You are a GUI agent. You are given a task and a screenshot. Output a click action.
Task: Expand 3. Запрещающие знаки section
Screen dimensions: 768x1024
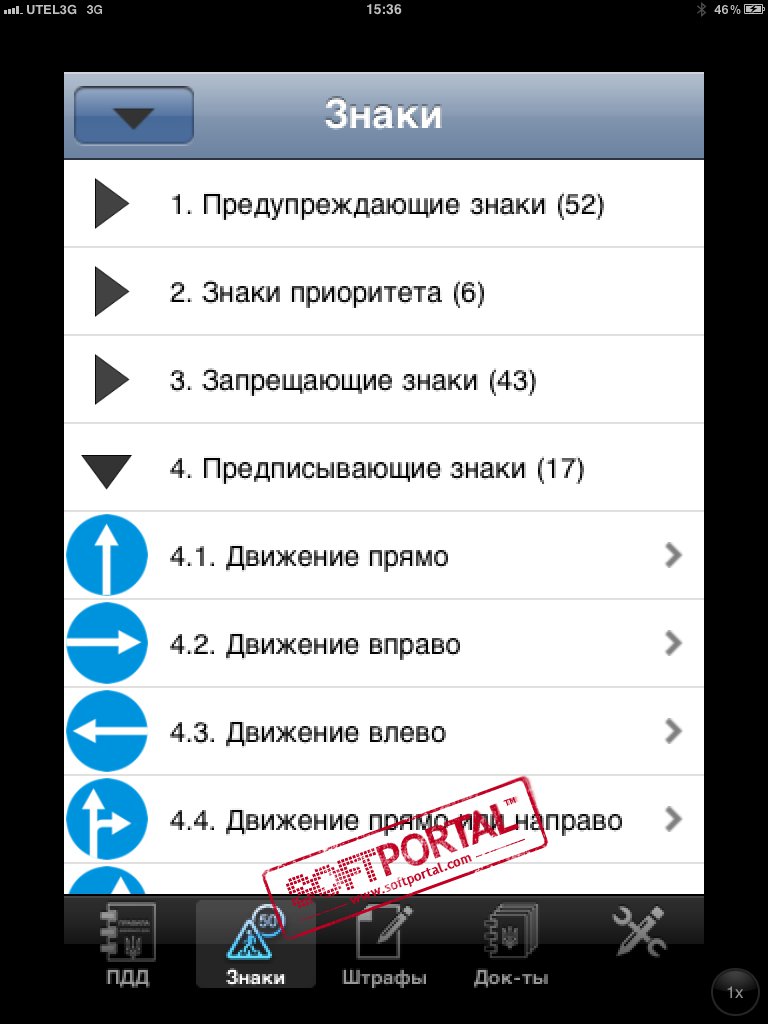point(383,381)
